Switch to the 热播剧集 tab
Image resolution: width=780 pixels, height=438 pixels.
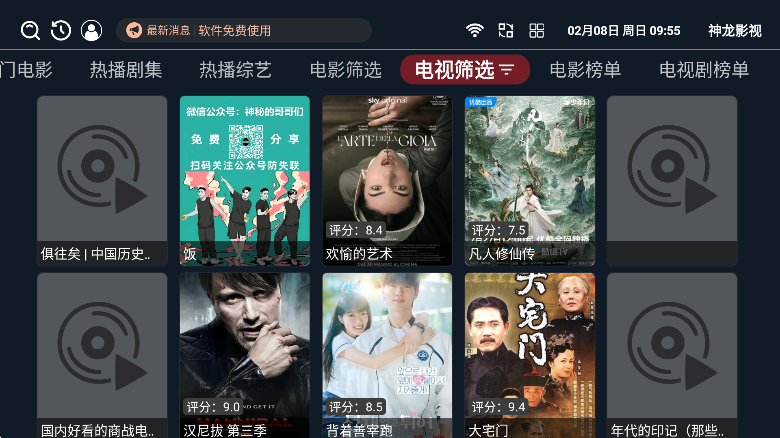126,70
